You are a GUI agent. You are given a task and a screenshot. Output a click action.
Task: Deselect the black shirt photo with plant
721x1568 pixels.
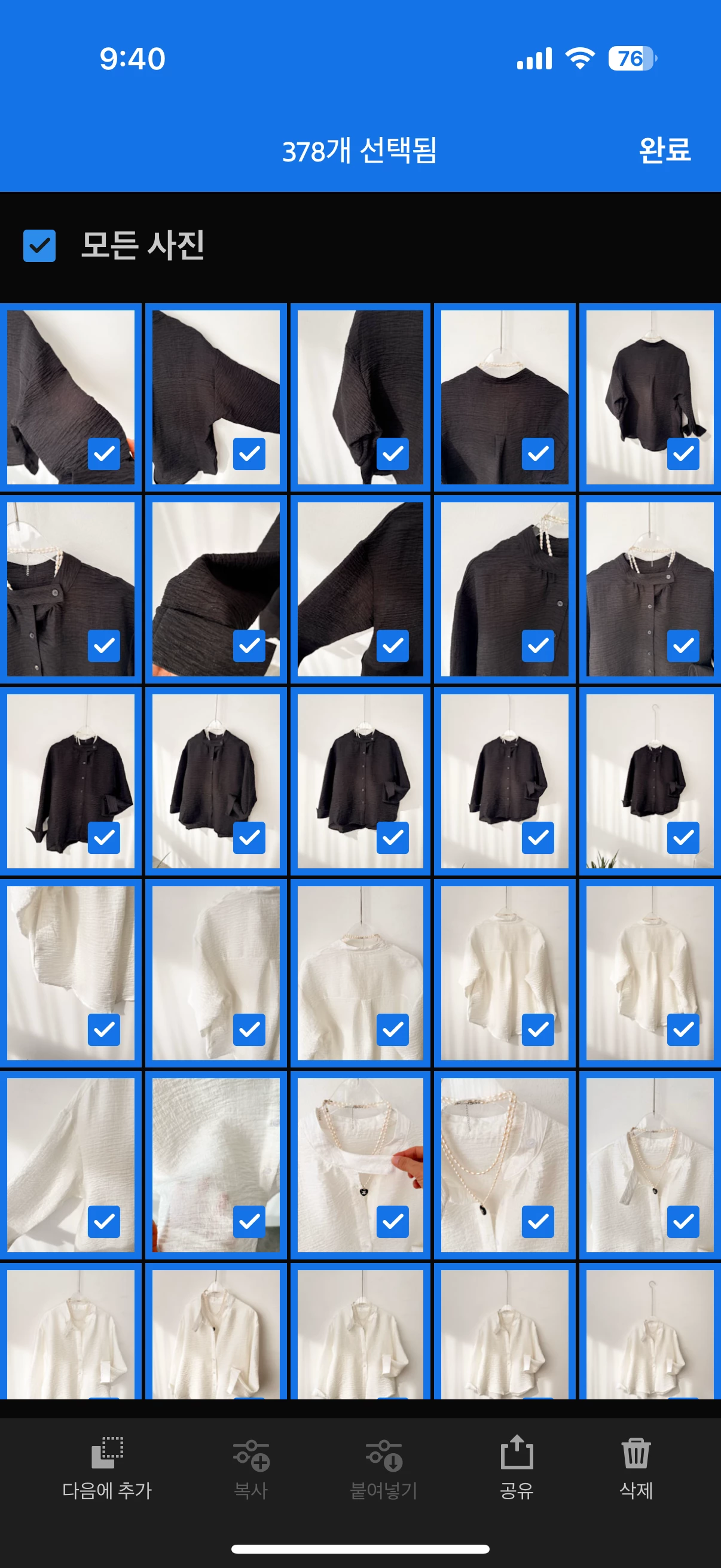[650, 781]
